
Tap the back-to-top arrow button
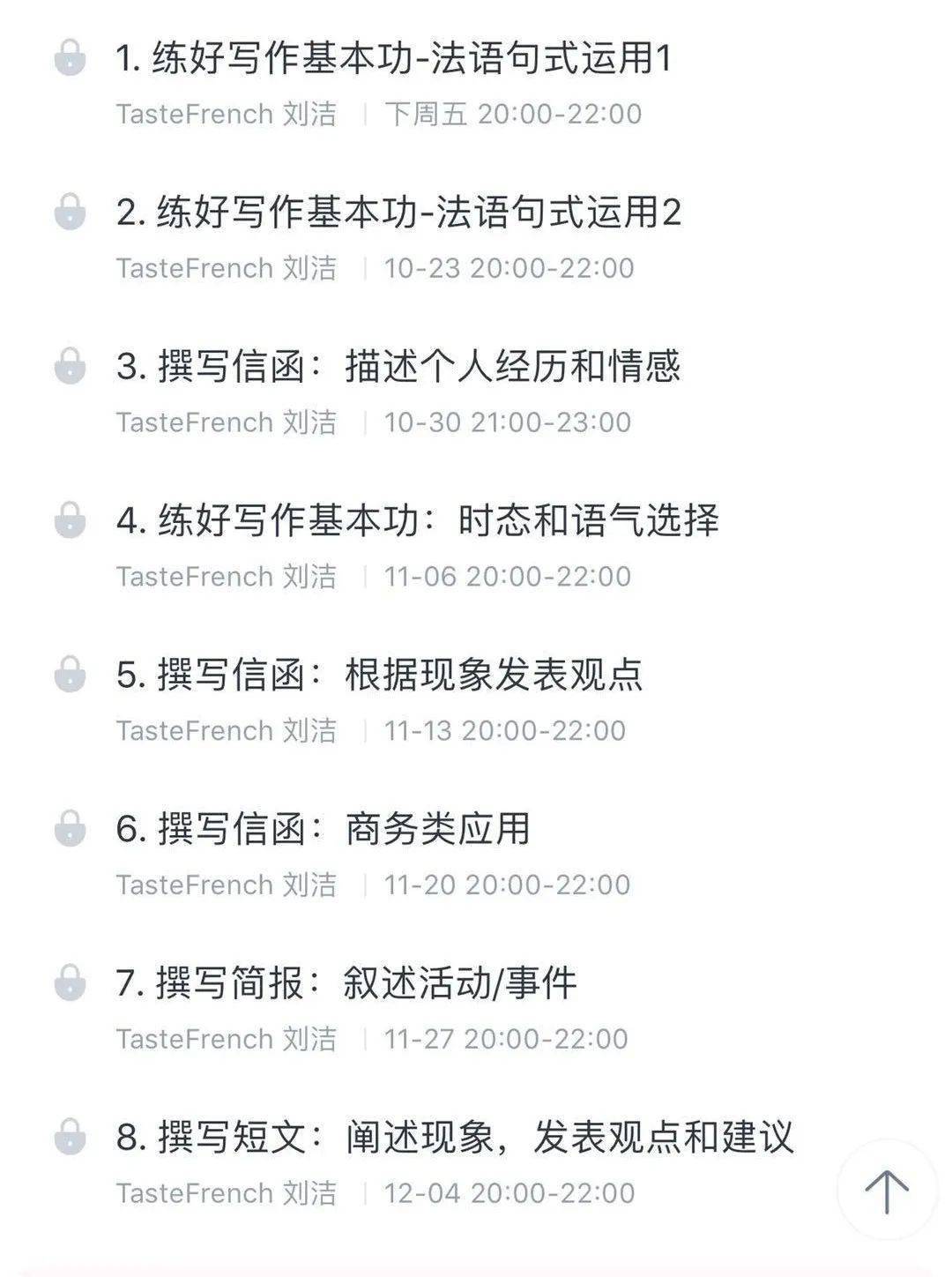pyautogui.click(x=886, y=1191)
